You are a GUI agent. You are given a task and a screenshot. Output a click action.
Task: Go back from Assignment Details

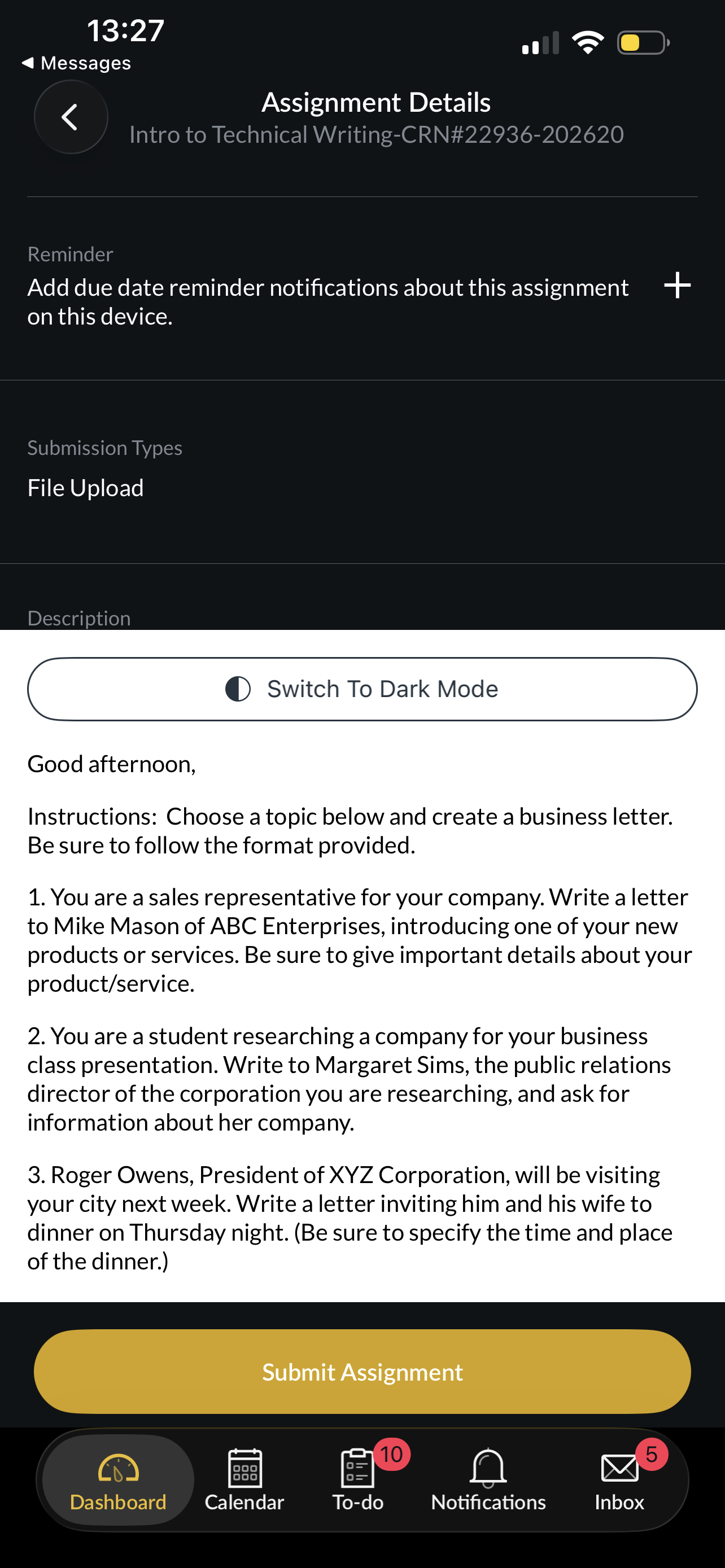pyautogui.click(x=71, y=117)
